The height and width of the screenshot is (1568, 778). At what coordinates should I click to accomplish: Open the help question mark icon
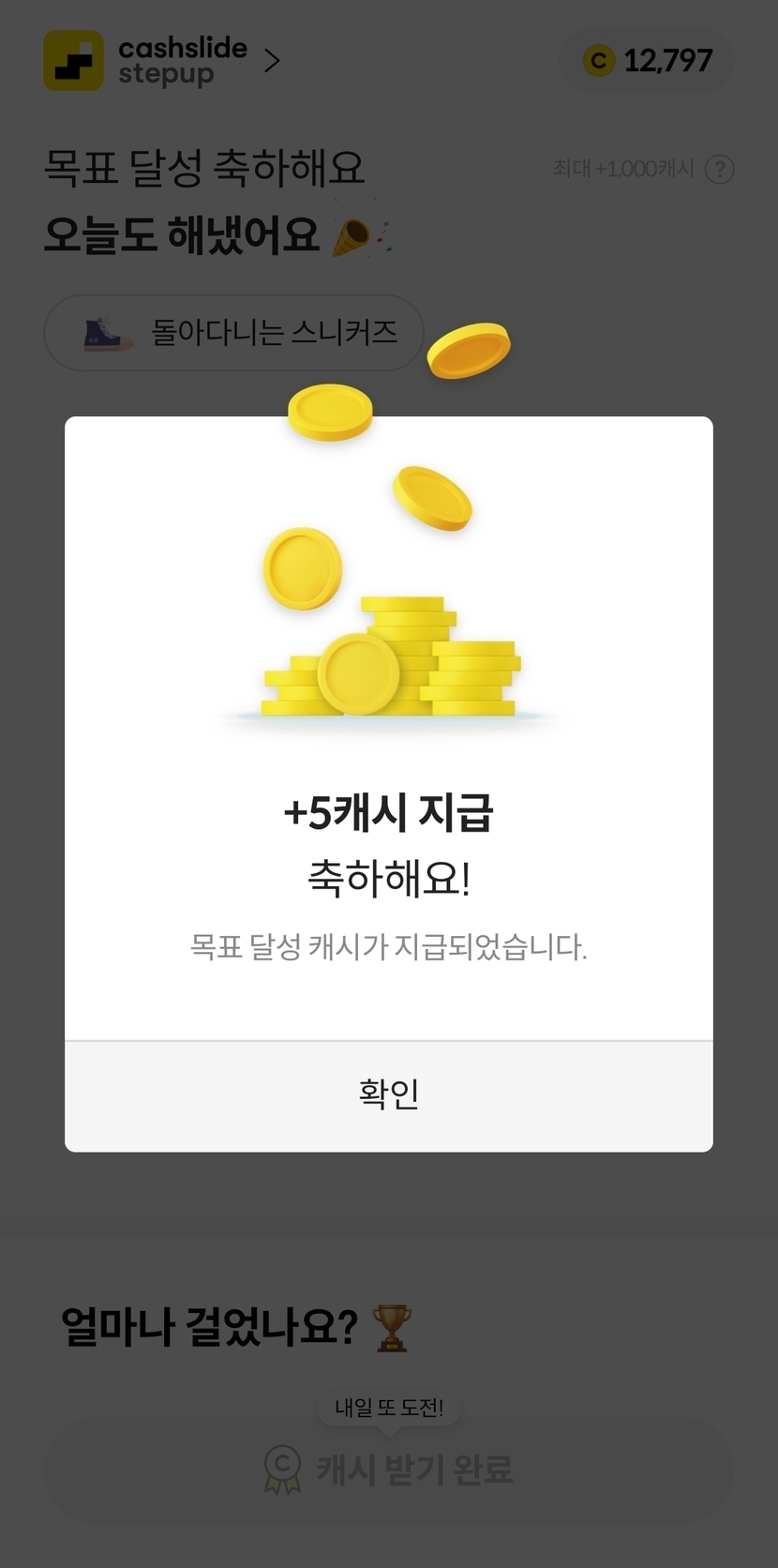pos(719,170)
